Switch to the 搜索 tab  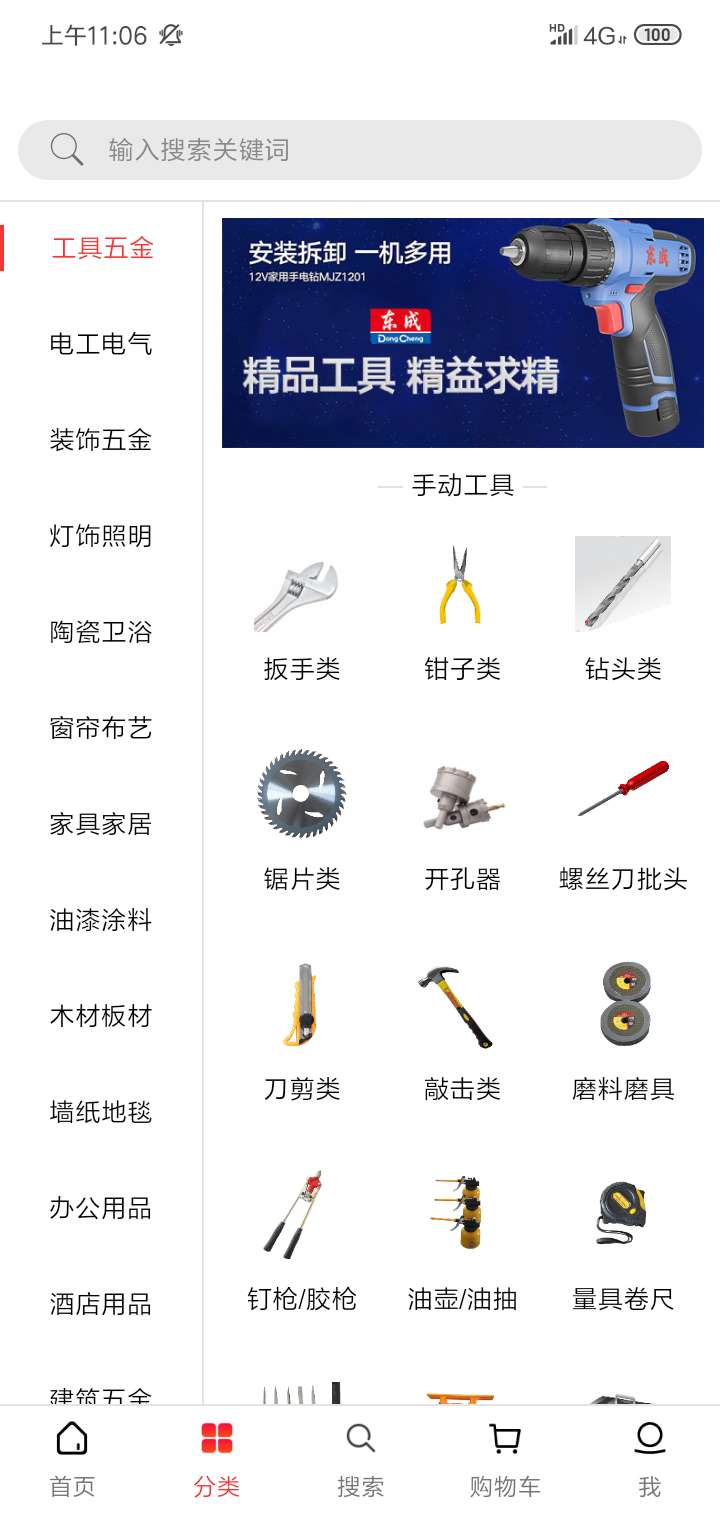(360, 1461)
